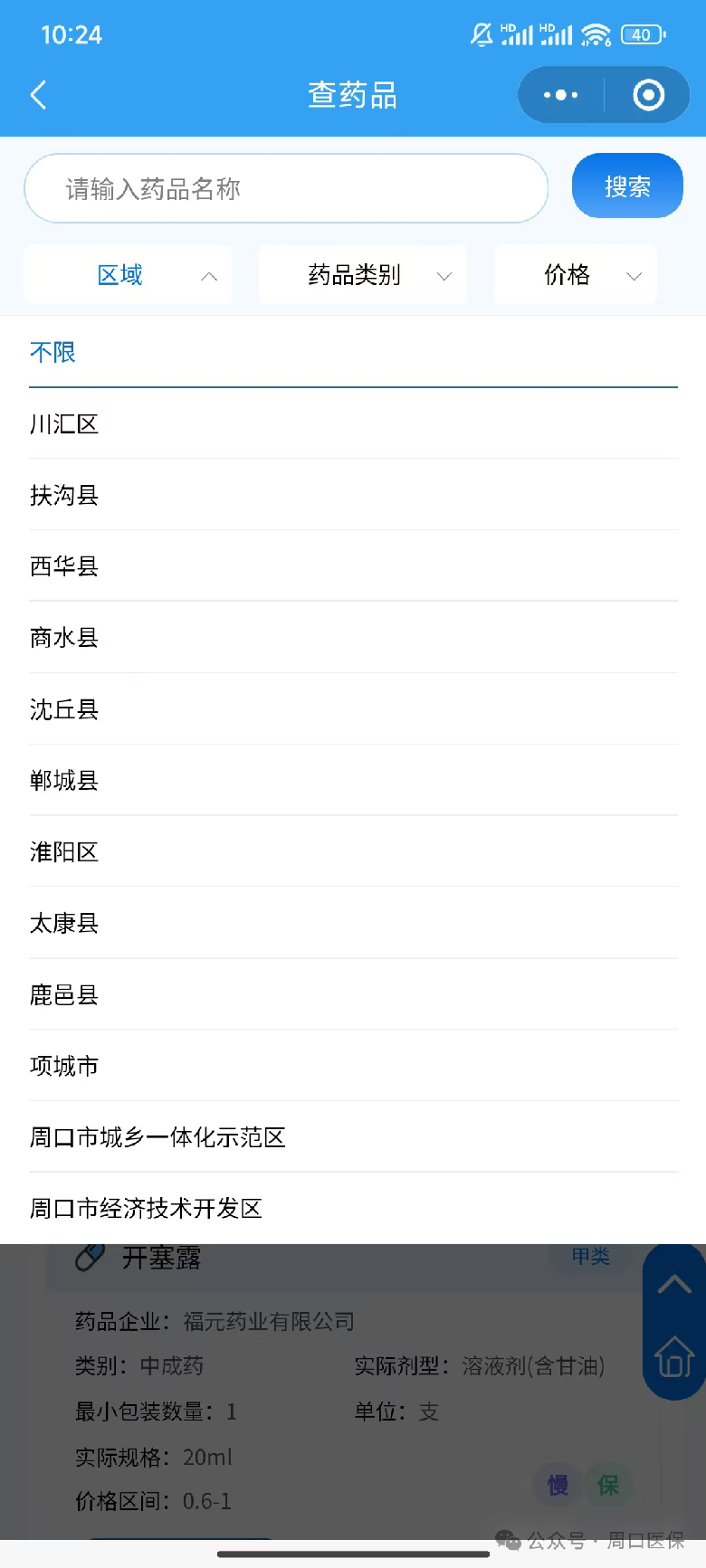Open the 价格 filter dropdown

point(575,275)
